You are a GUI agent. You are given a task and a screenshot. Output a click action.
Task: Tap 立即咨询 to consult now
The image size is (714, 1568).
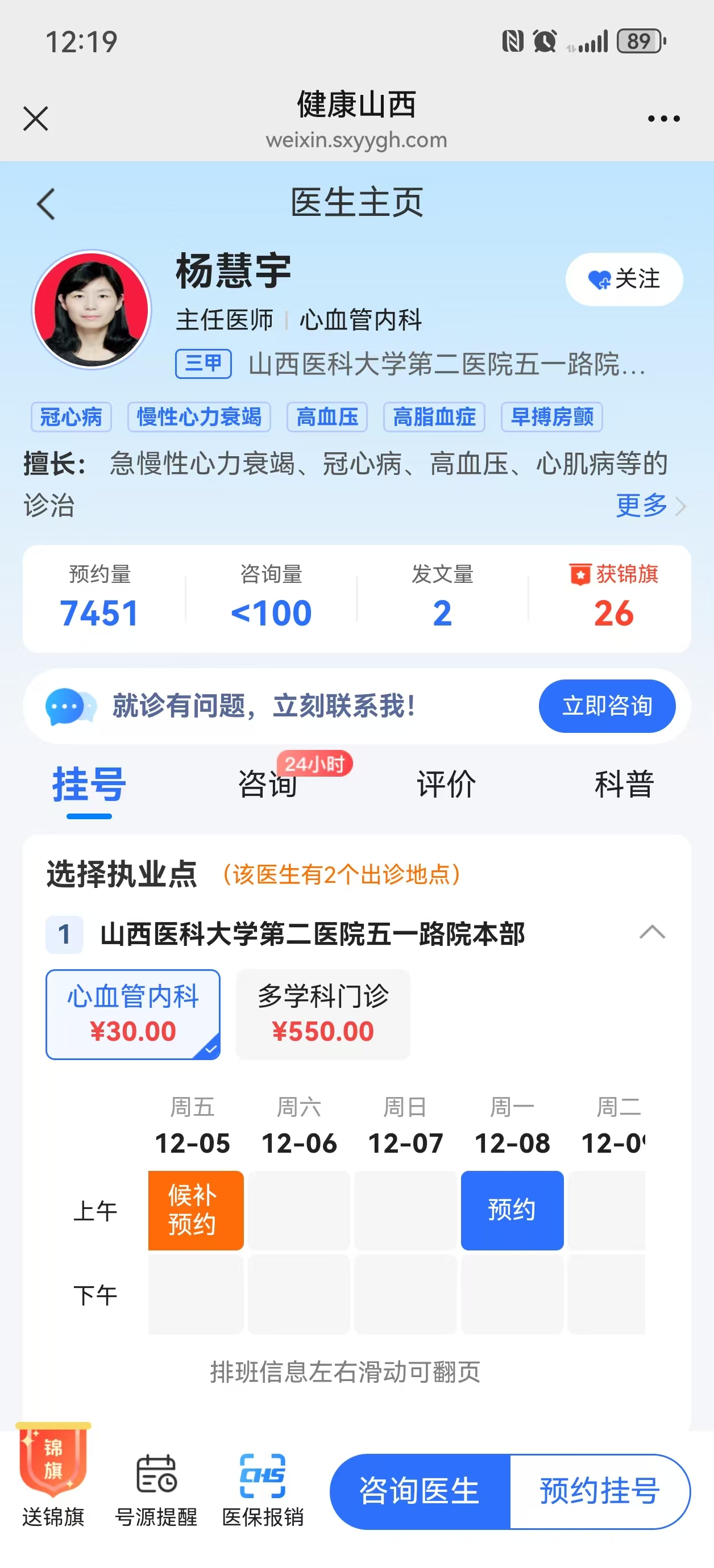click(x=607, y=706)
